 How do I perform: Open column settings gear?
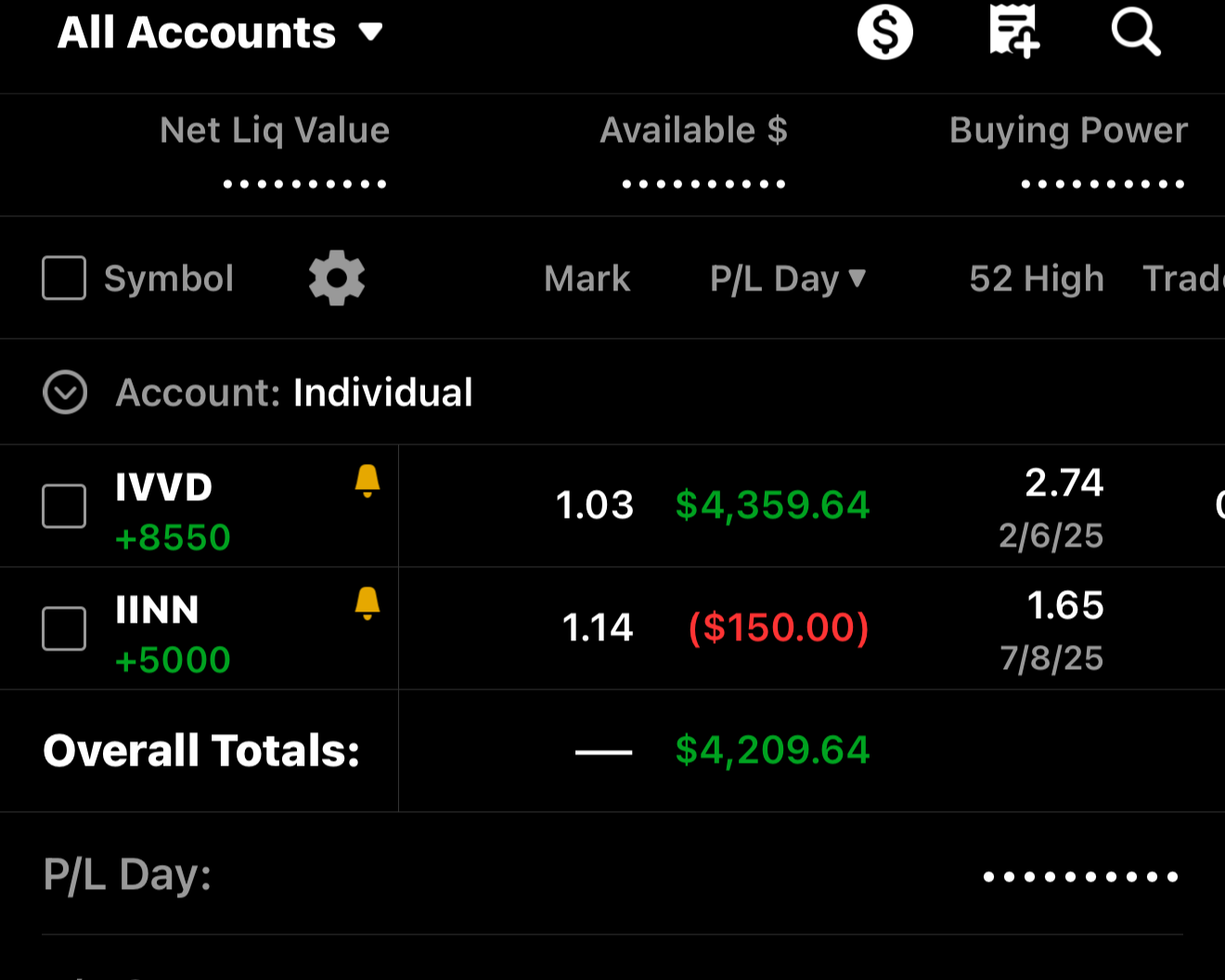[336, 278]
